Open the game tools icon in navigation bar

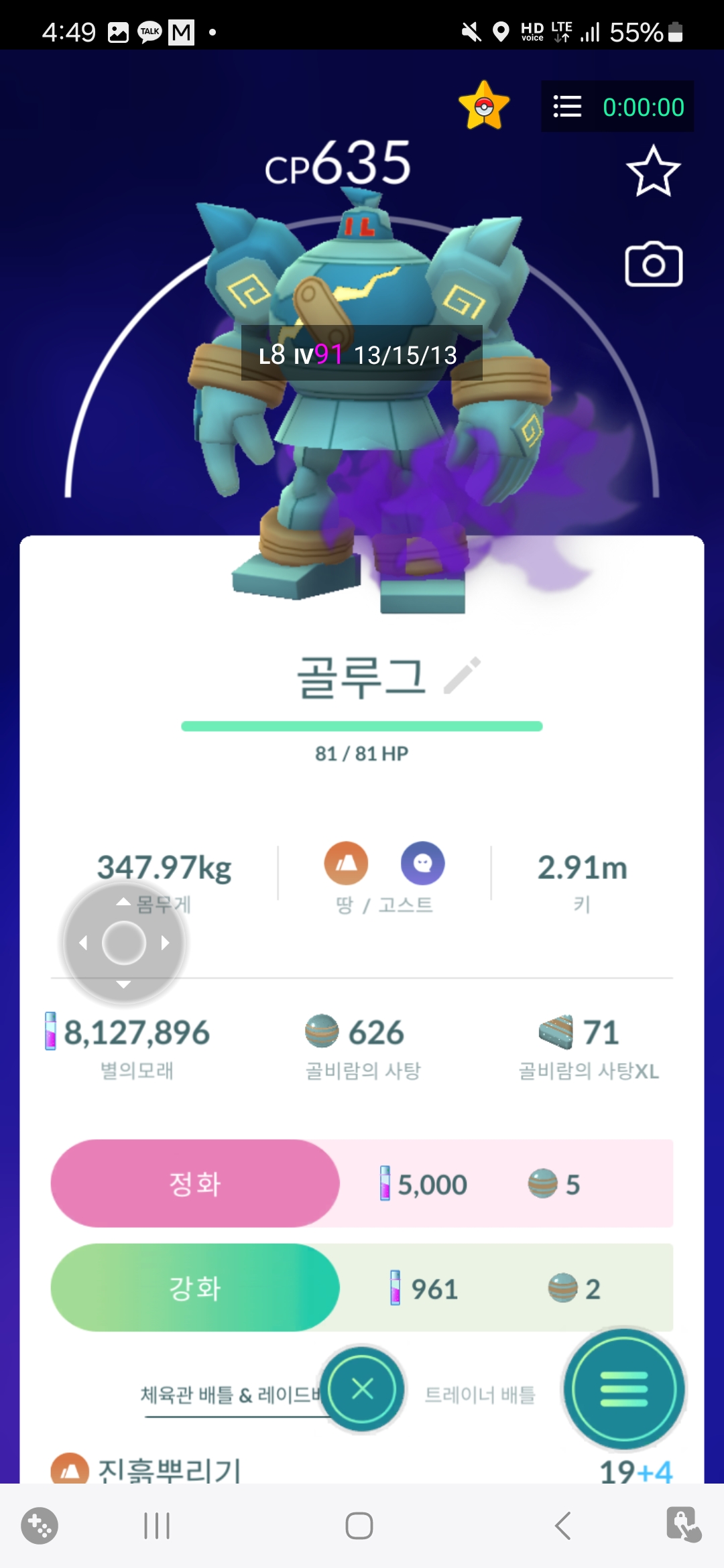pos(40,1526)
